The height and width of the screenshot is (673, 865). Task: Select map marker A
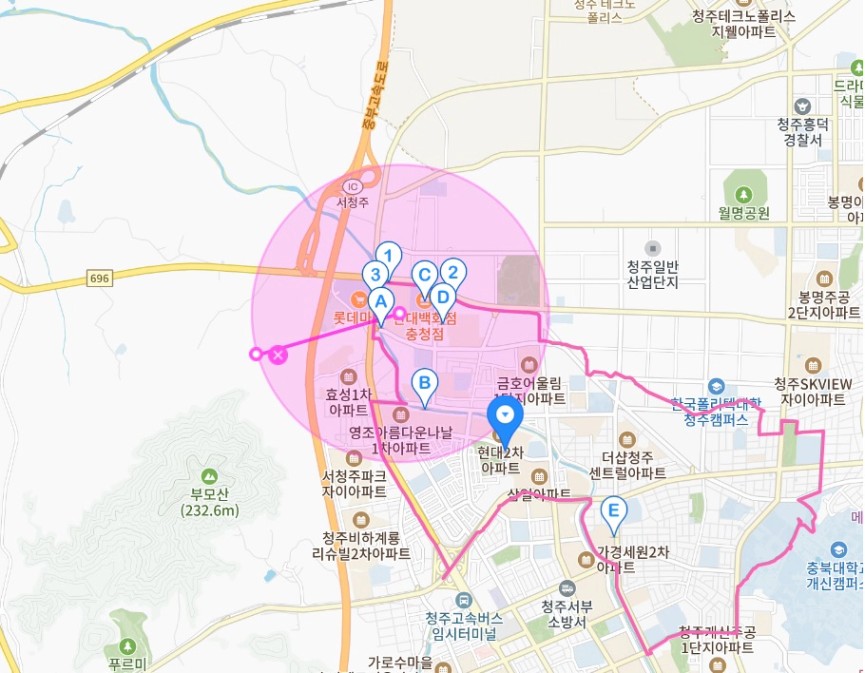pyautogui.click(x=380, y=300)
